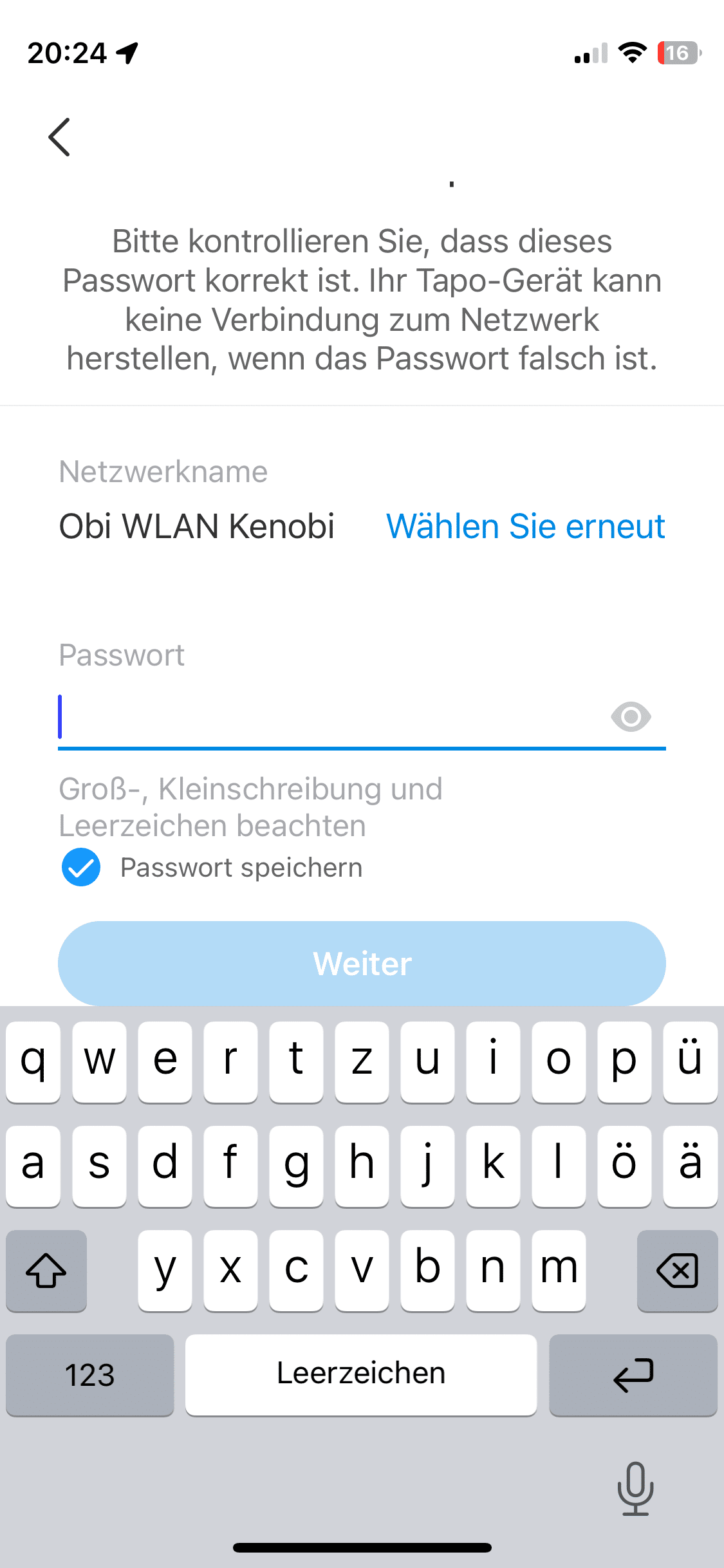Hit the backspace key on the keyboard
This screenshot has width=724, height=1568.
point(677,1271)
